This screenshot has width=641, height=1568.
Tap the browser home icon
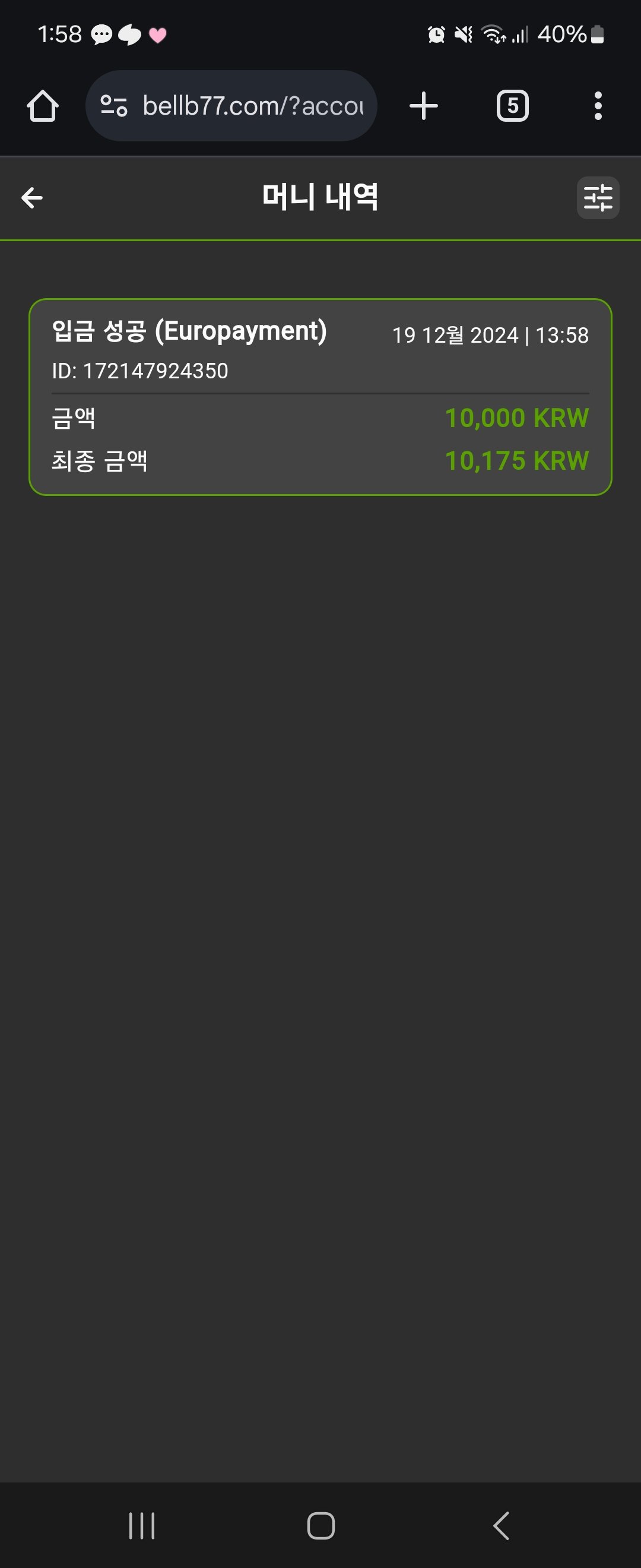[x=43, y=106]
